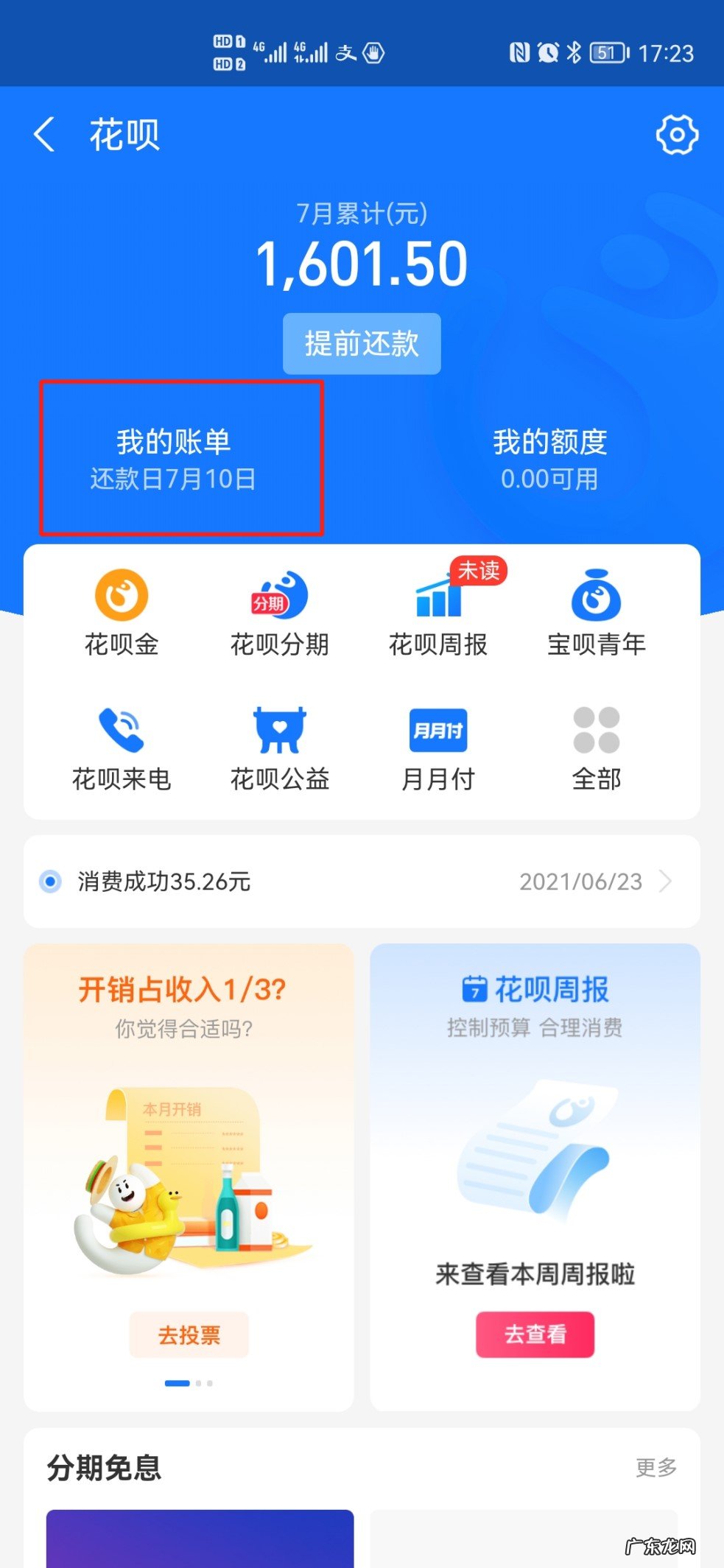Image resolution: width=724 pixels, height=1568 pixels.
Task: Tap the 提前还款 repay early button
Action: [362, 343]
